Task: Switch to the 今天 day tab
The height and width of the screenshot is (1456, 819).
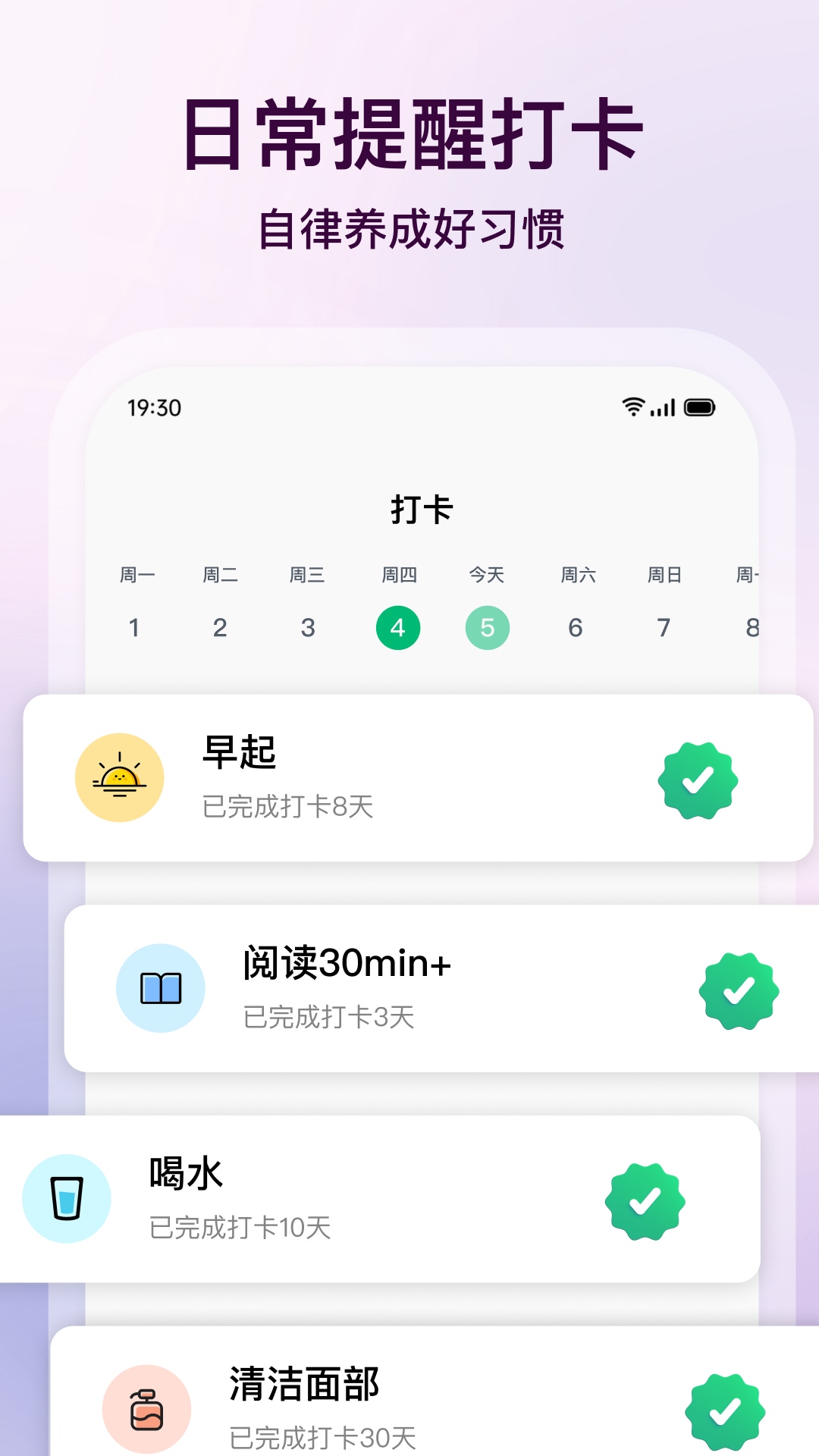Action: [488, 575]
